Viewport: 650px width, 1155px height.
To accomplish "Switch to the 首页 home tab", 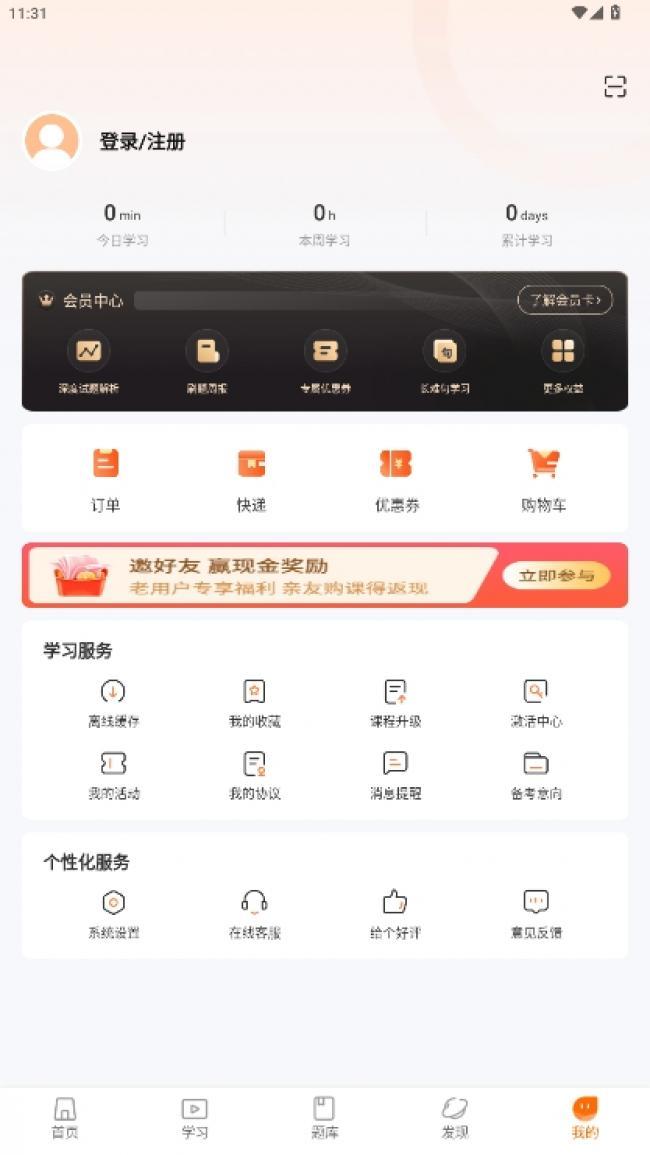I will coord(65,1118).
